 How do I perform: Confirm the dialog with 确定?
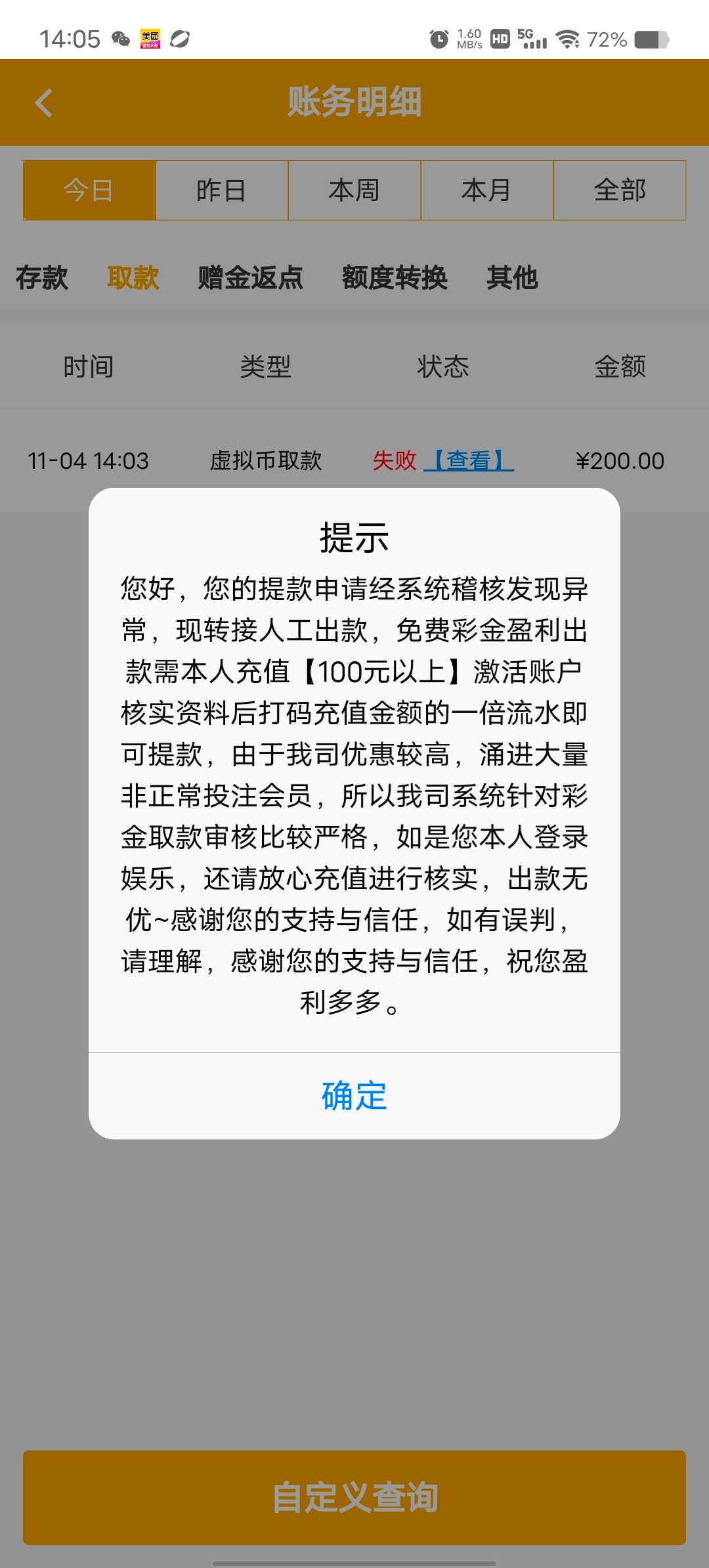354,1095
